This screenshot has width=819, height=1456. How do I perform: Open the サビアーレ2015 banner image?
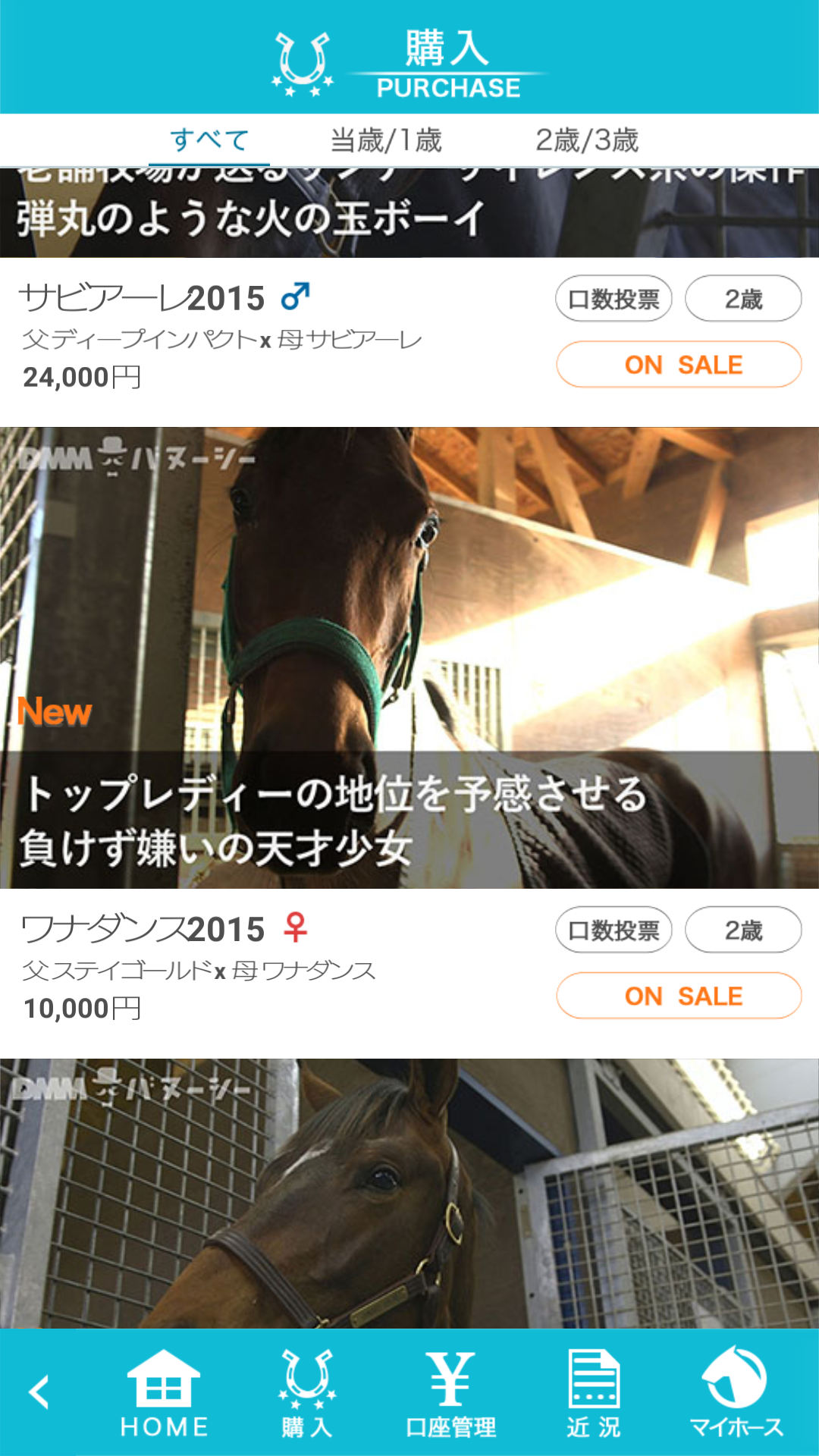point(409,213)
